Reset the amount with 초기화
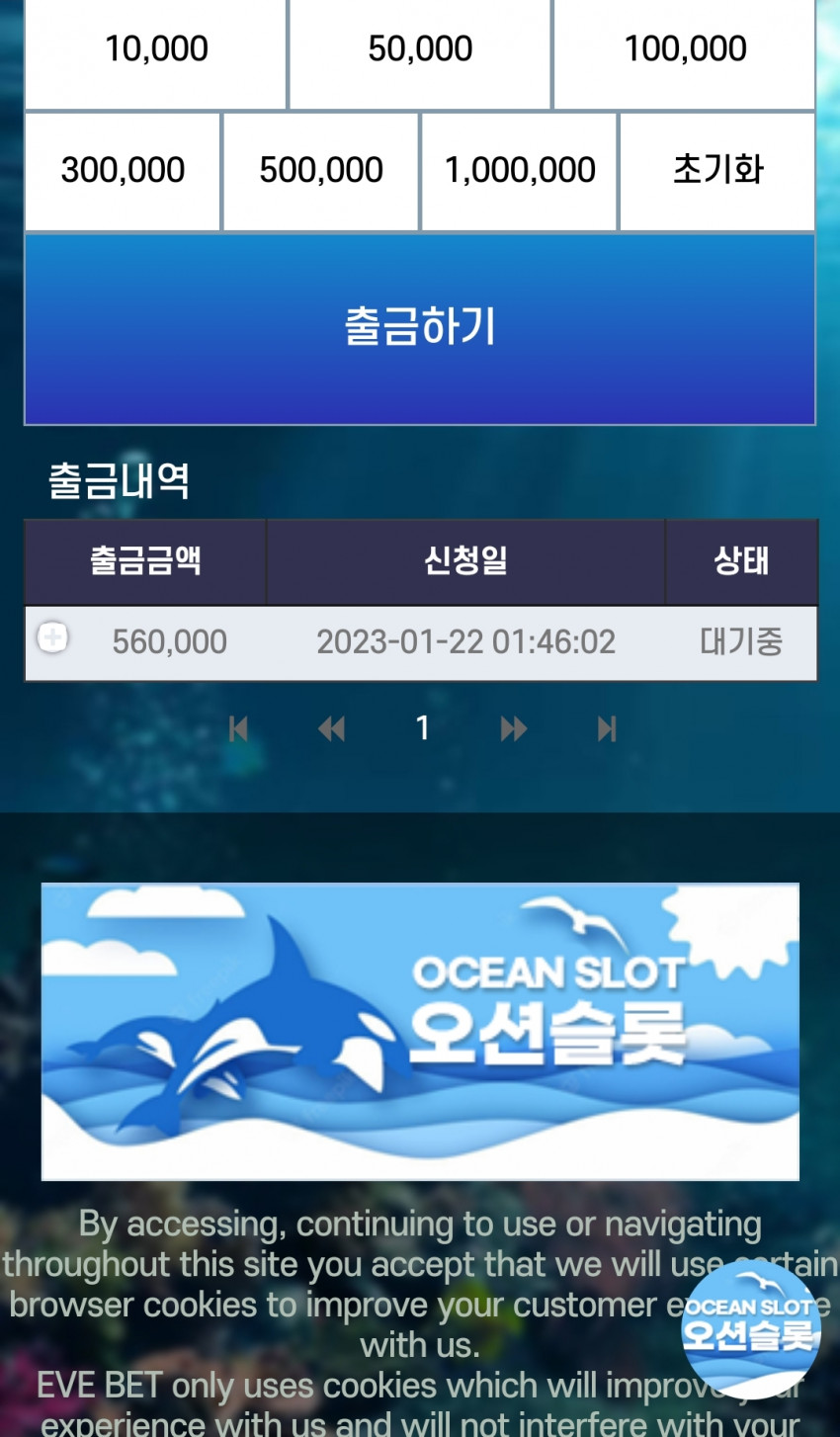Screen dimensions: 840x1437 (x=717, y=170)
